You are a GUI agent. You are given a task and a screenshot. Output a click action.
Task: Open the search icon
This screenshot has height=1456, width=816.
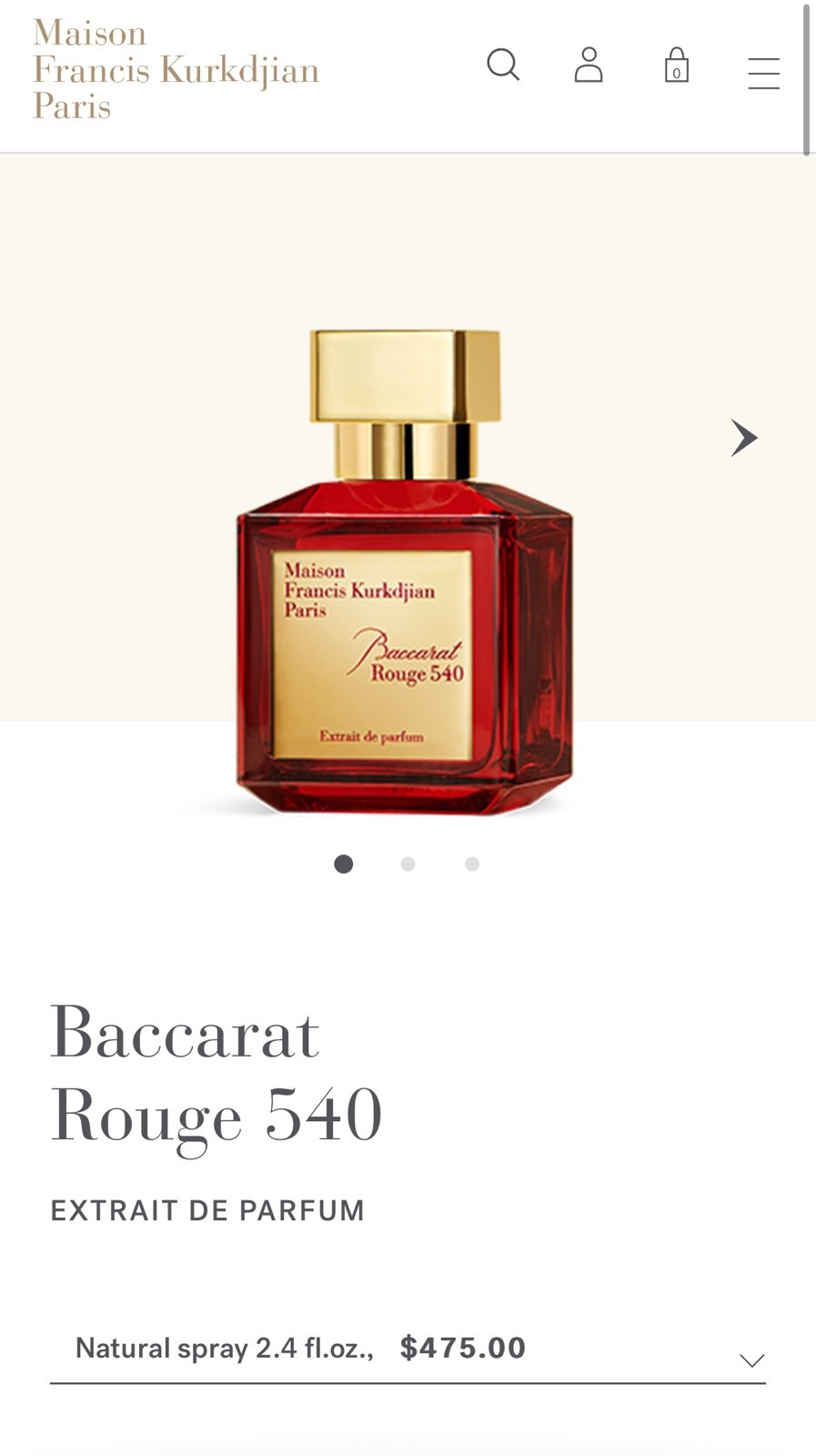click(x=503, y=66)
